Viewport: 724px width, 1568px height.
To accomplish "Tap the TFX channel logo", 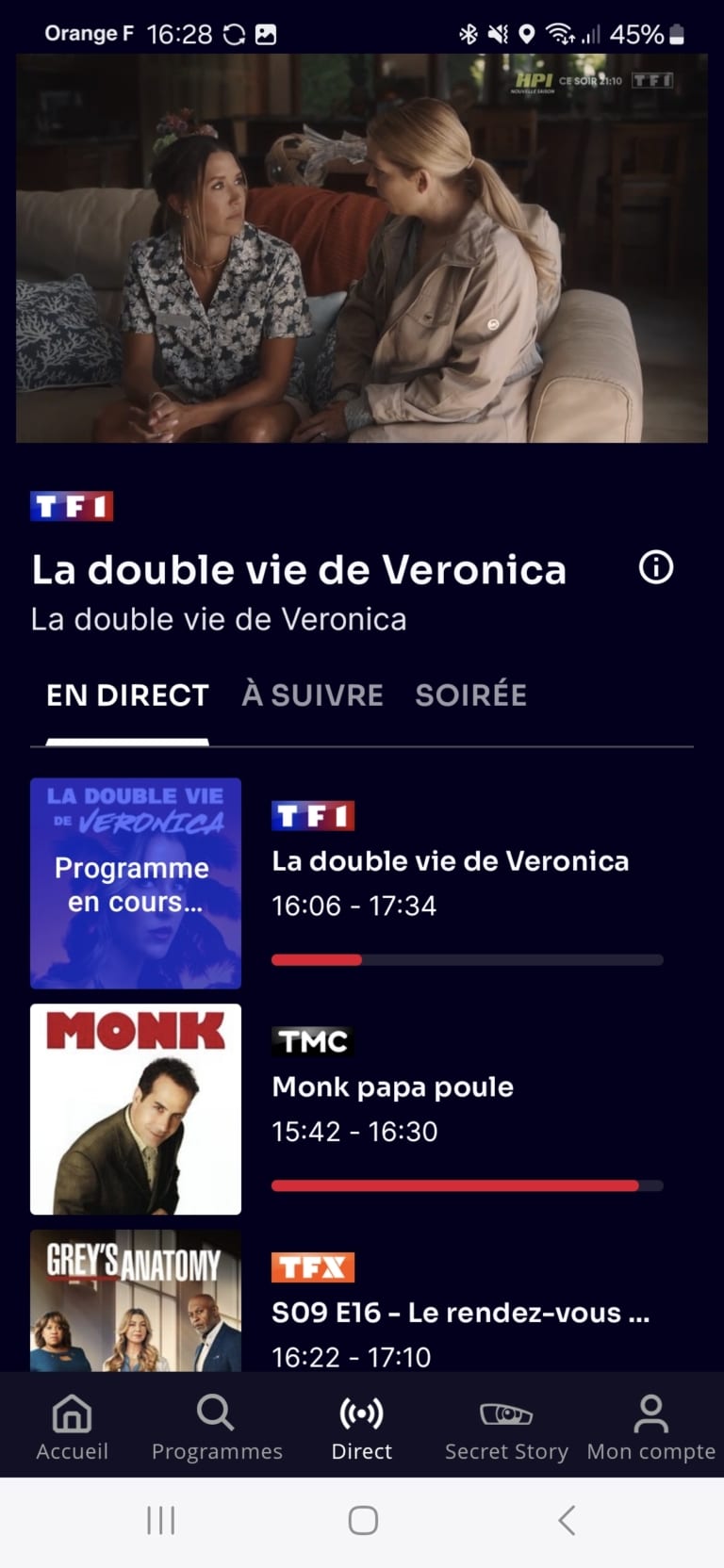I will click(x=312, y=1266).
